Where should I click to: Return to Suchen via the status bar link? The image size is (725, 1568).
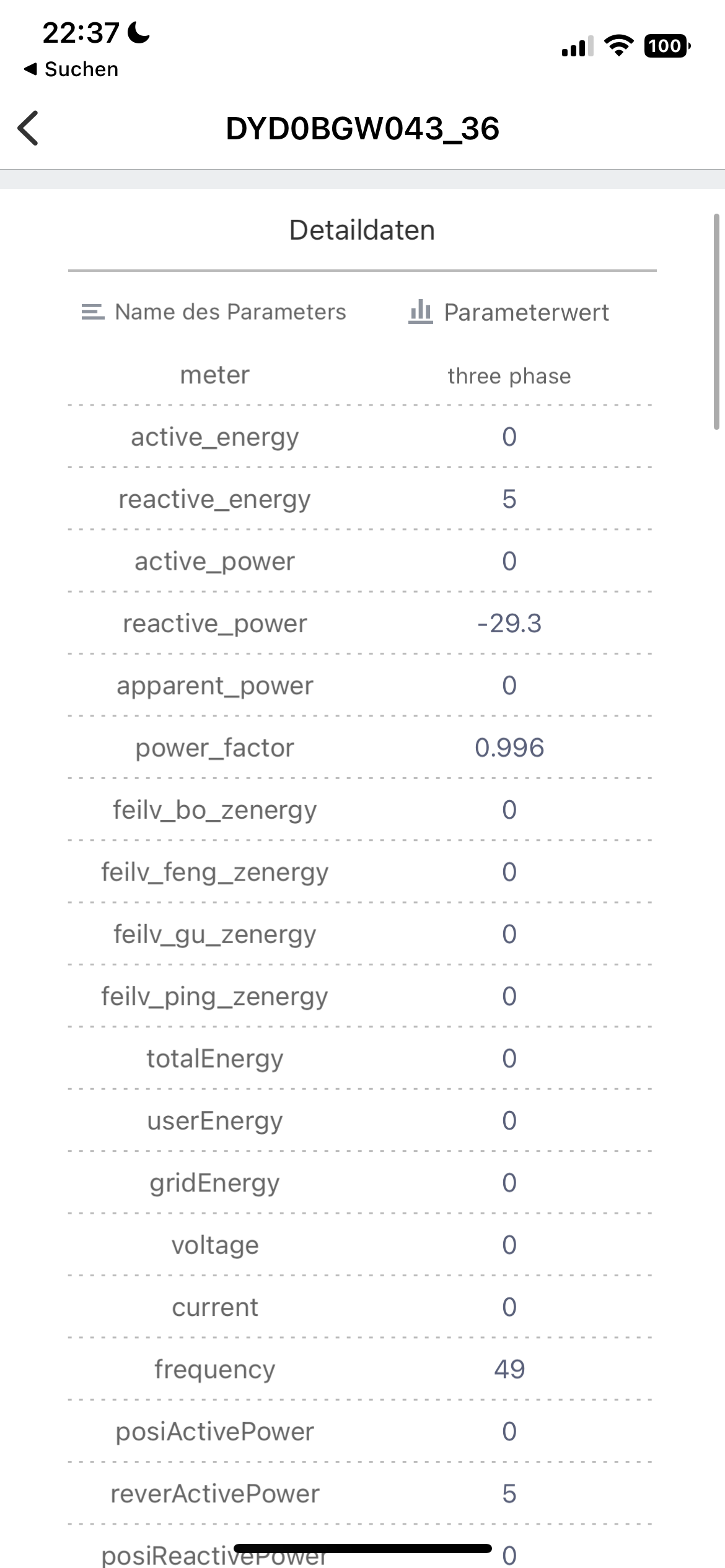click(71, 69)
